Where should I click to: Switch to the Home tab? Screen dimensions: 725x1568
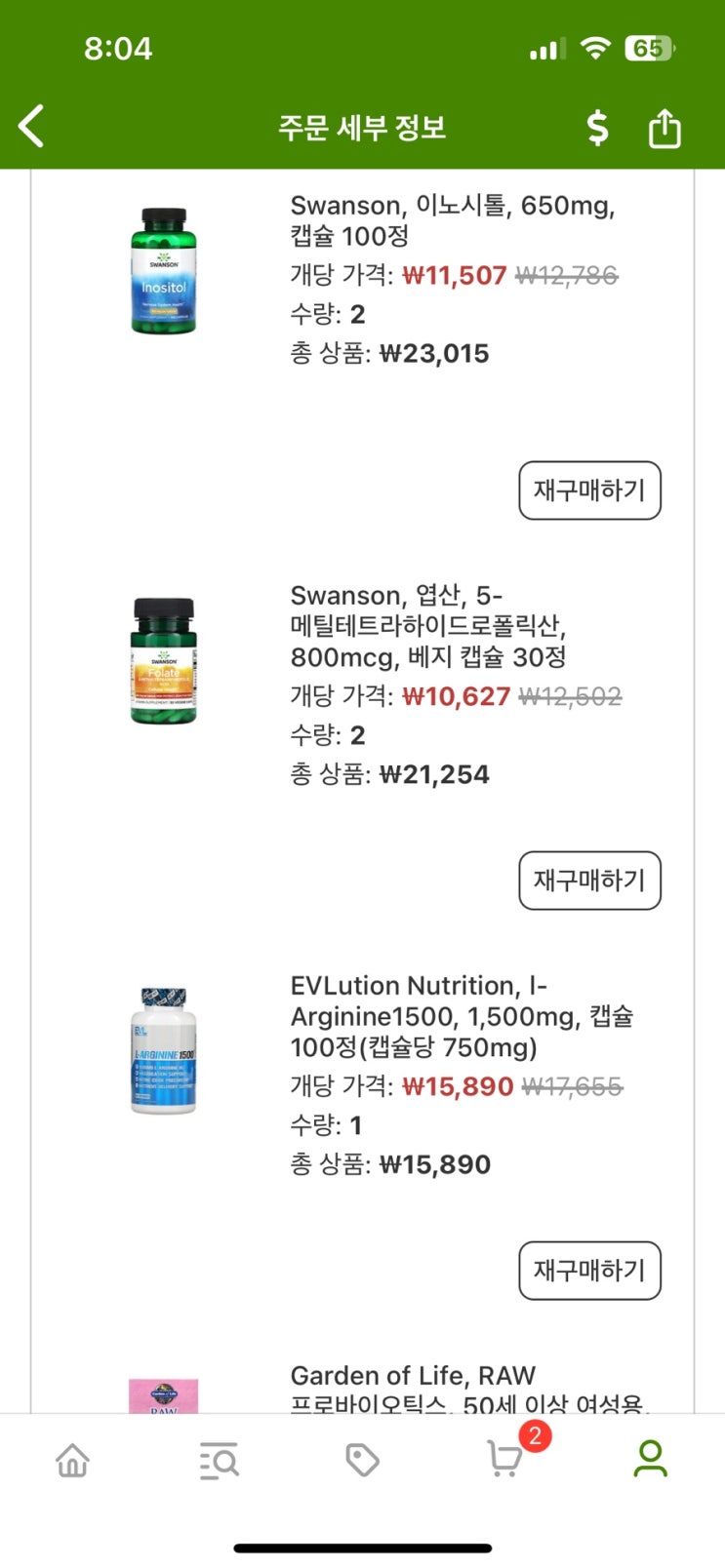pyautogui.click(x=73, y=1460)
